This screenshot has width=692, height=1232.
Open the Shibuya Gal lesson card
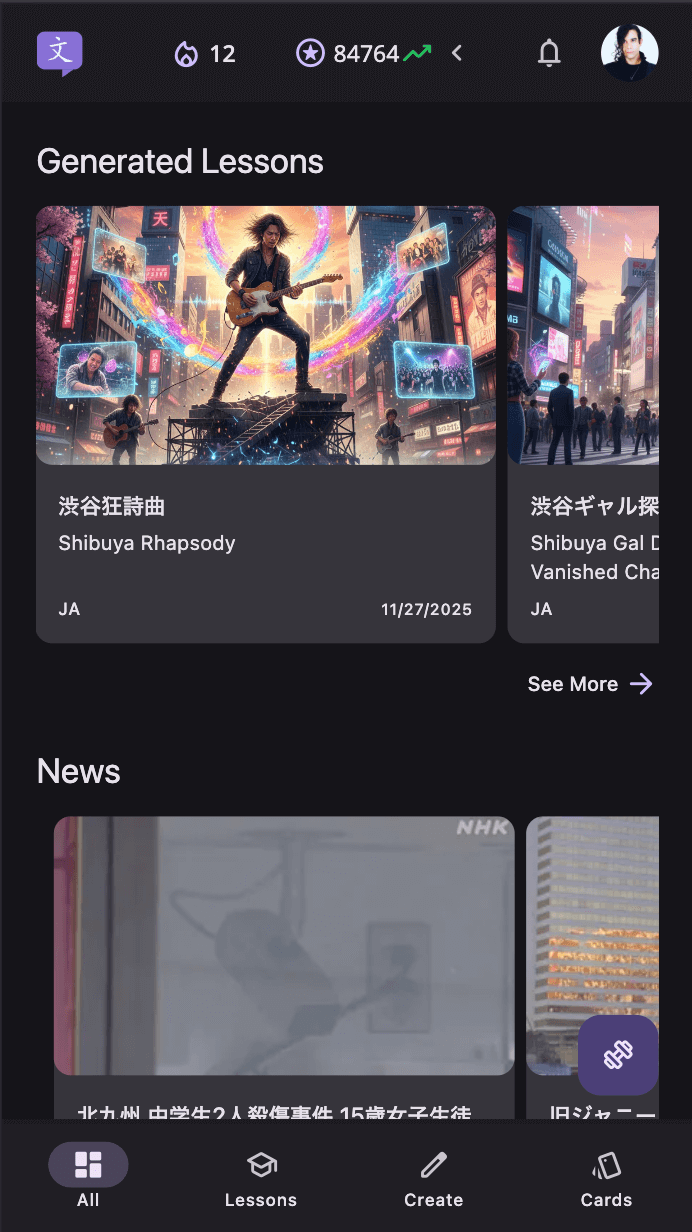584,424
